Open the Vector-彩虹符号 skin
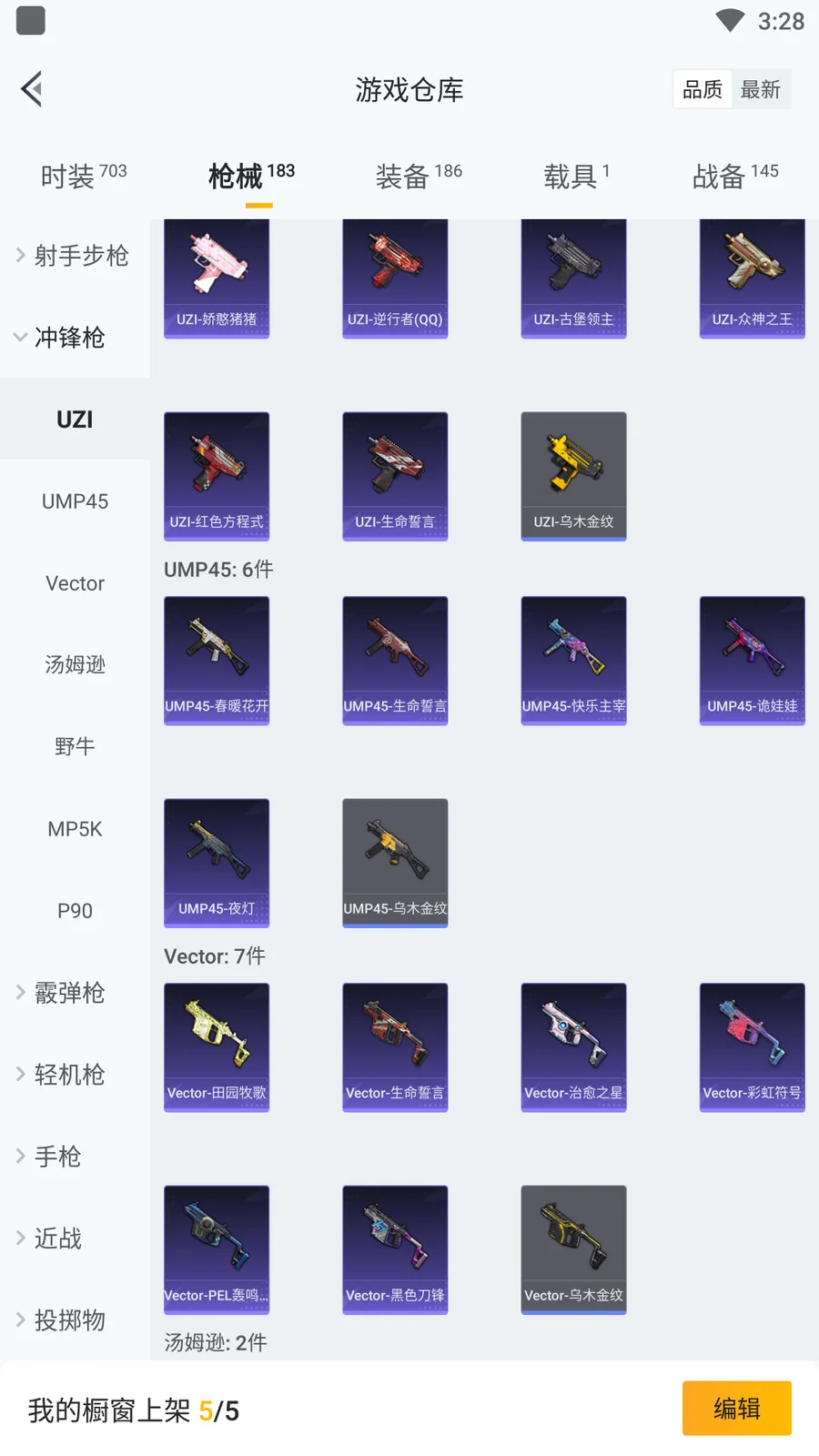 tap(752, 1046)
